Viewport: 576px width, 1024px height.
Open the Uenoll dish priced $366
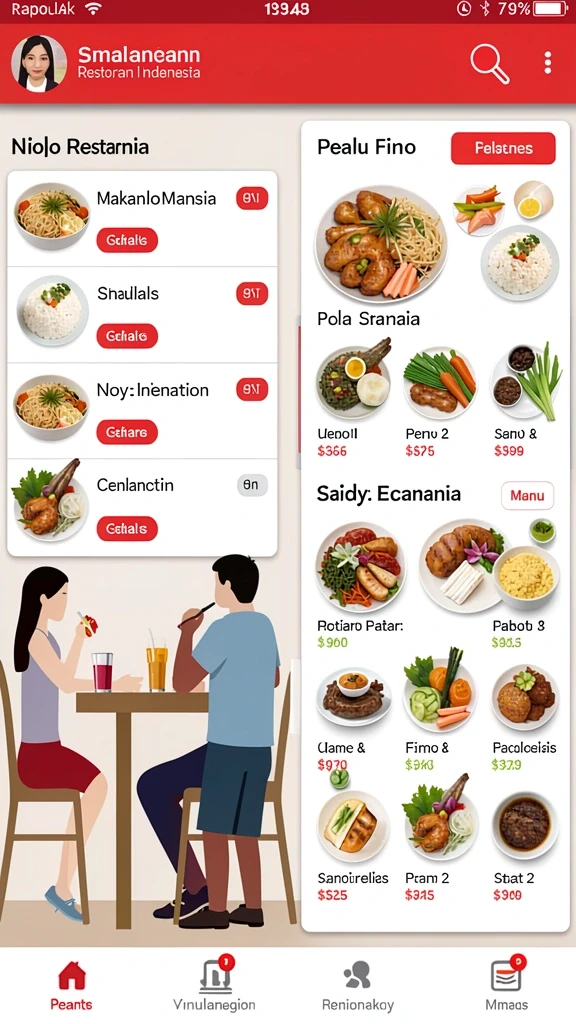[x=353, y=398]
